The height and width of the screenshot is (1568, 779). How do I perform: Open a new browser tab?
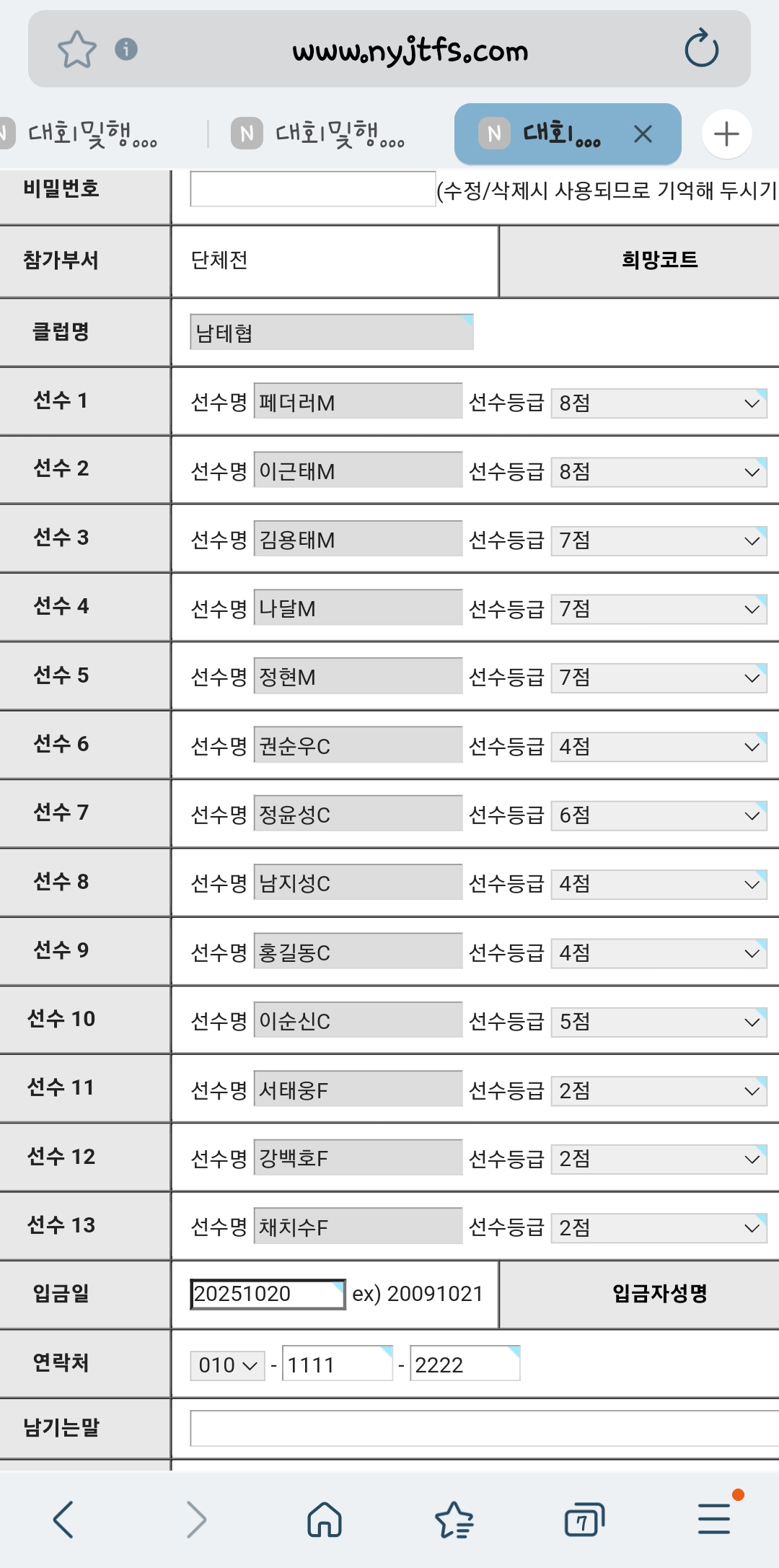(x=726, y=133)
